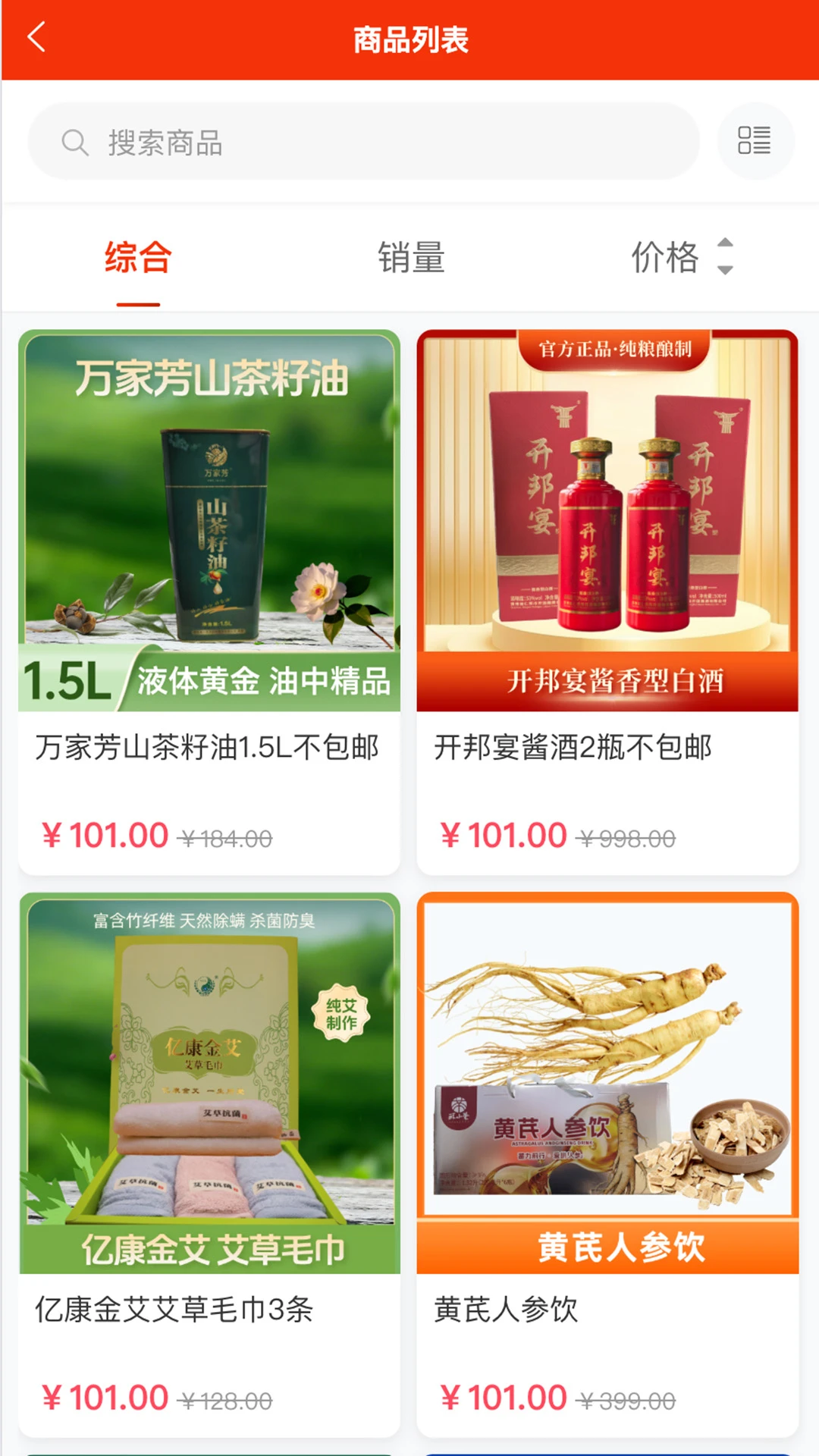Image resolution: width=819 pixels, height=1456 pixels.
Task: View the 黄芪人参饮 product
Action: (607, 1165)
